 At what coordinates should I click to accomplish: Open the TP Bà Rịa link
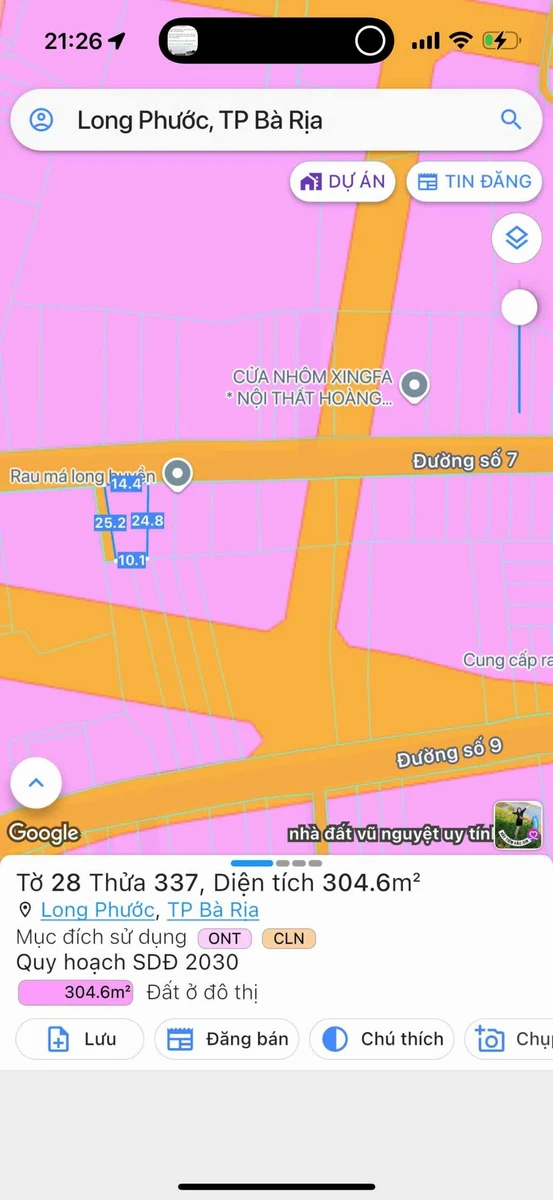(213, 910)
